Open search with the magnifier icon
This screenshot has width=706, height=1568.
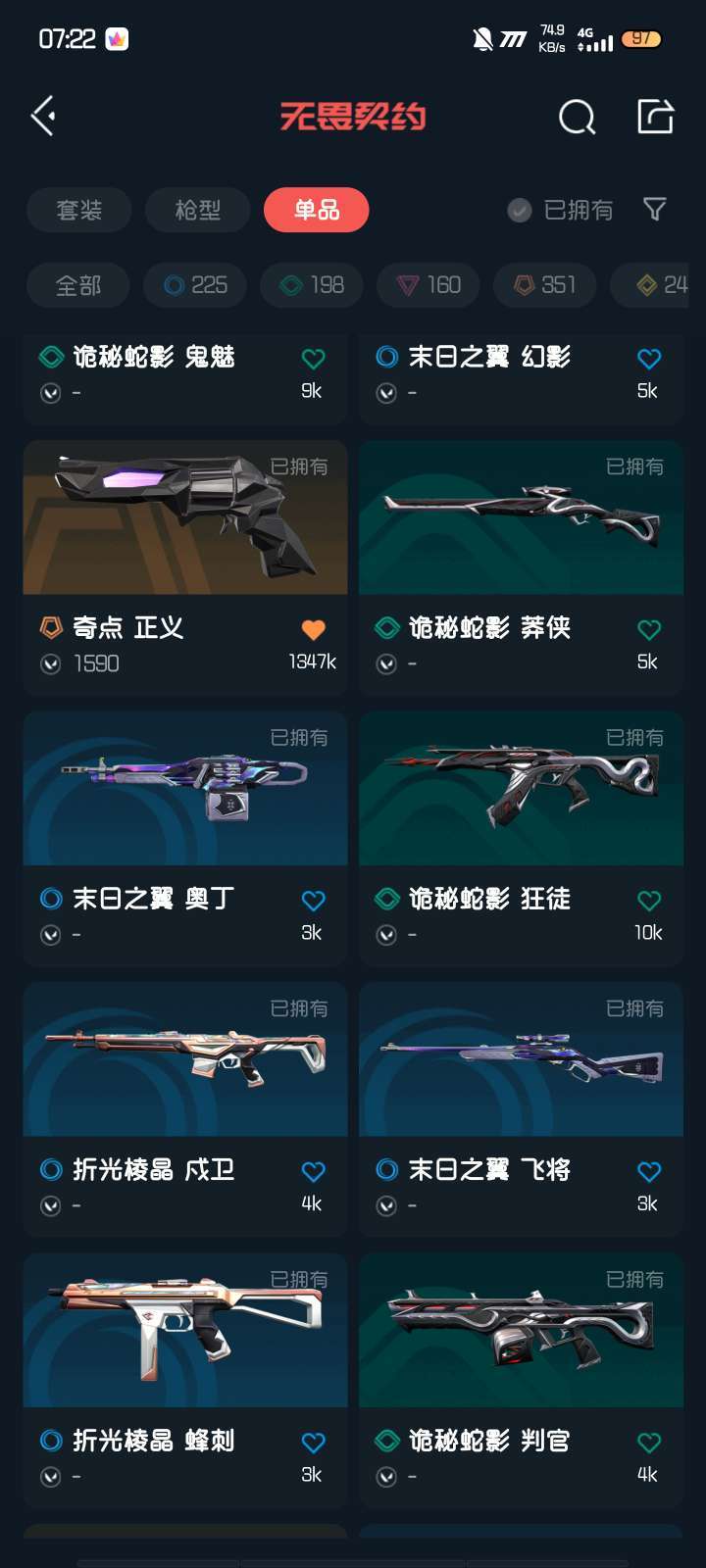pos(578,117)
